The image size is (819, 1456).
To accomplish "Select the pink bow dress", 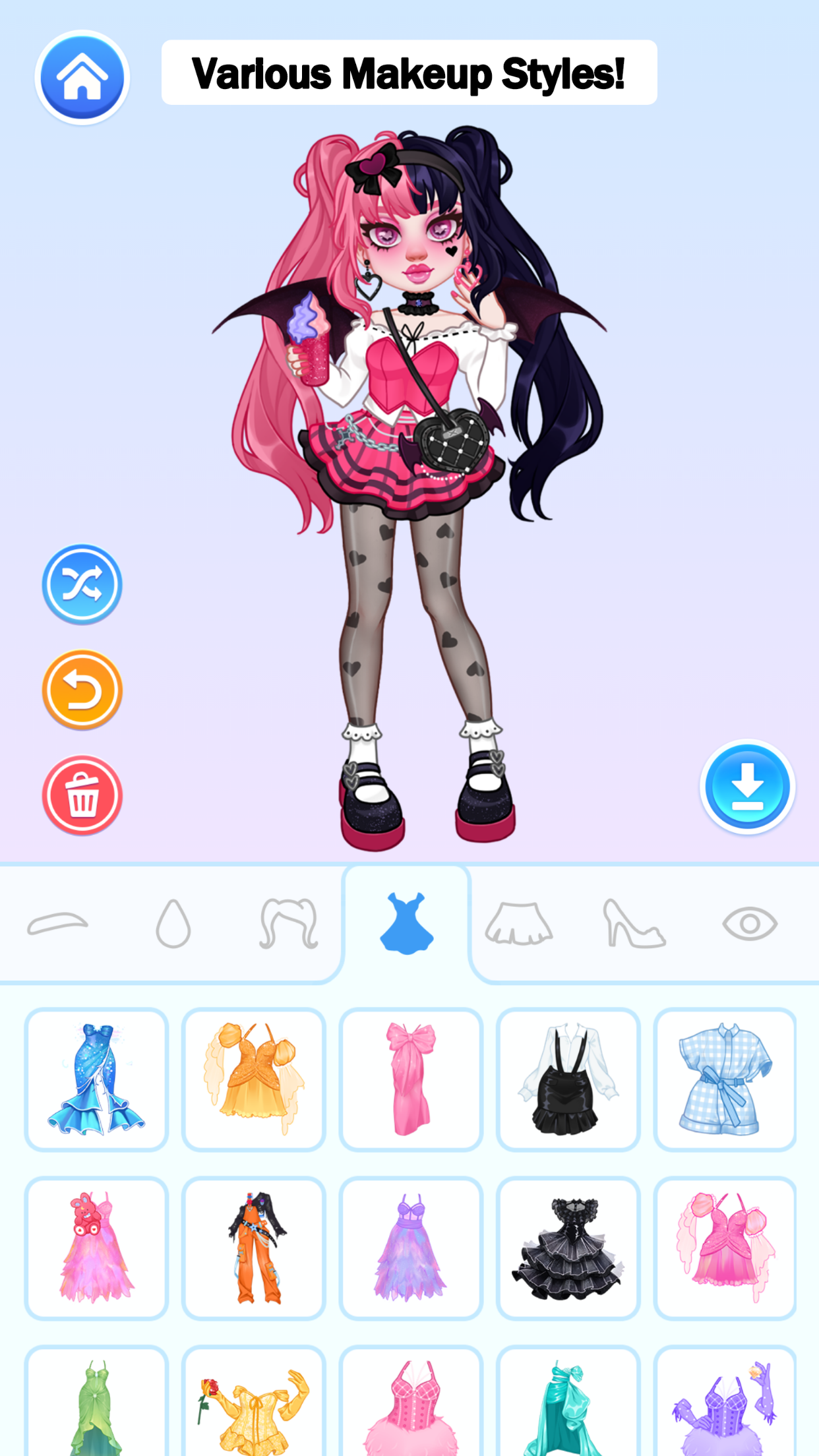I will pyautogui.click(x=411, y=1079).
